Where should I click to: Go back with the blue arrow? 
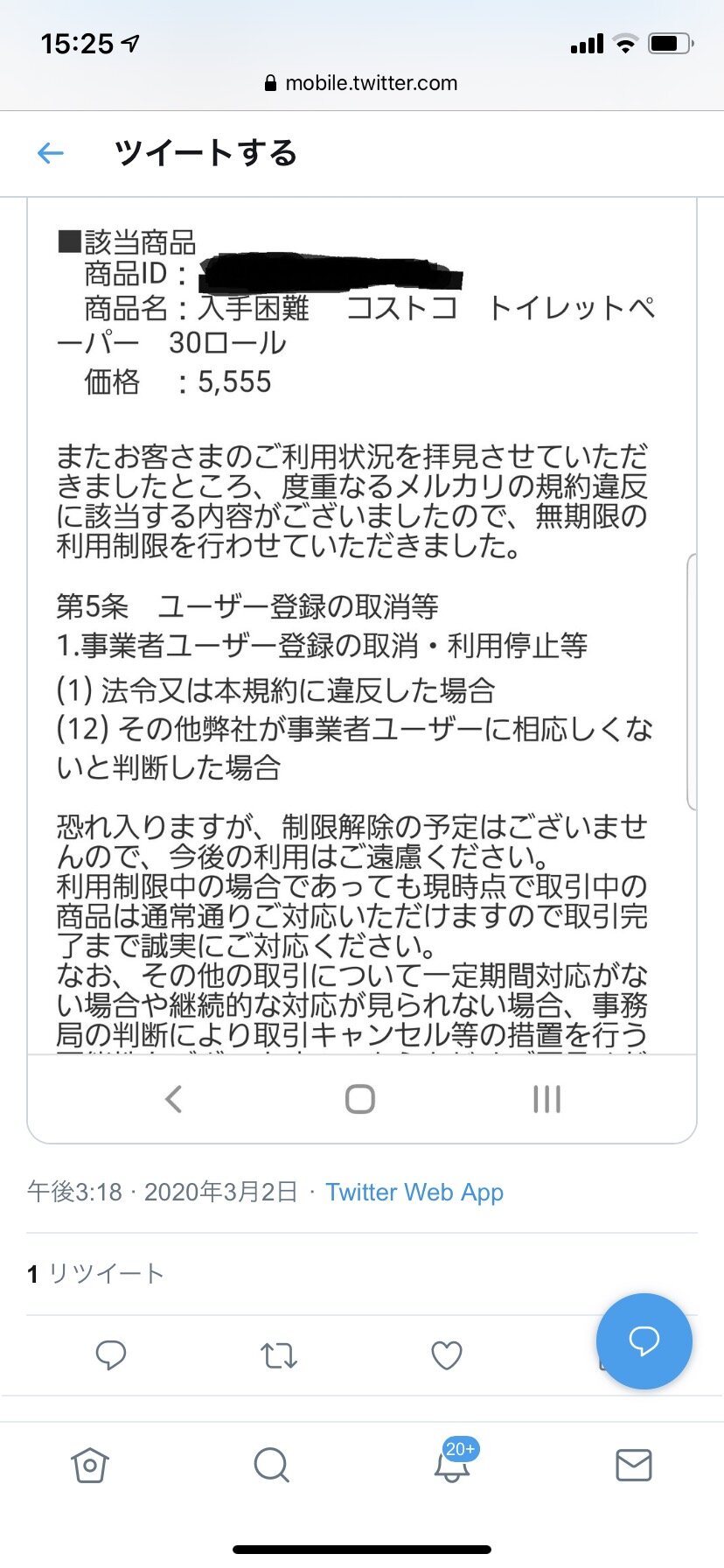pos(51,154)
